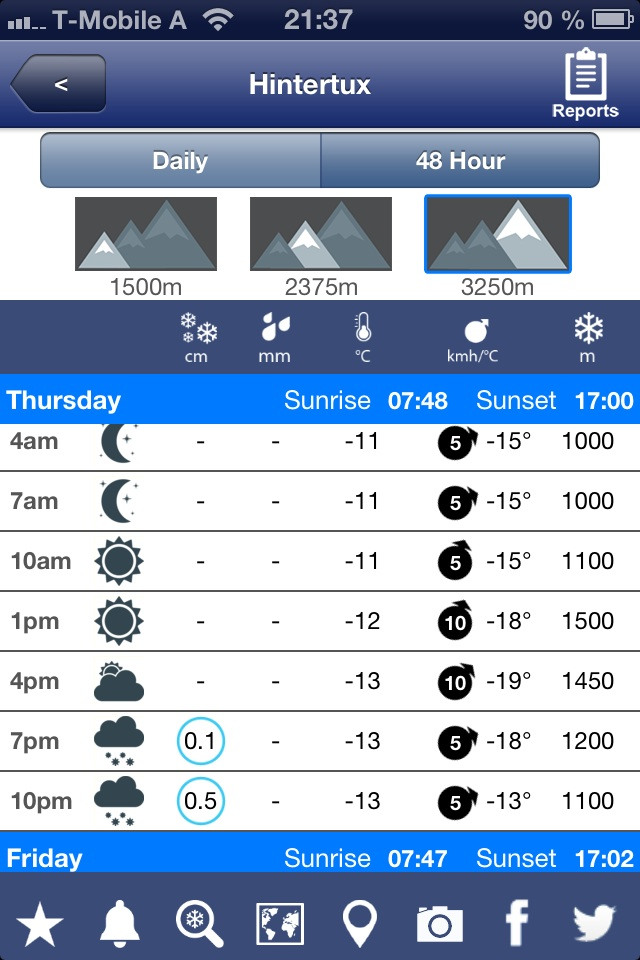Open the Reports clipboard

coord(585,84)
